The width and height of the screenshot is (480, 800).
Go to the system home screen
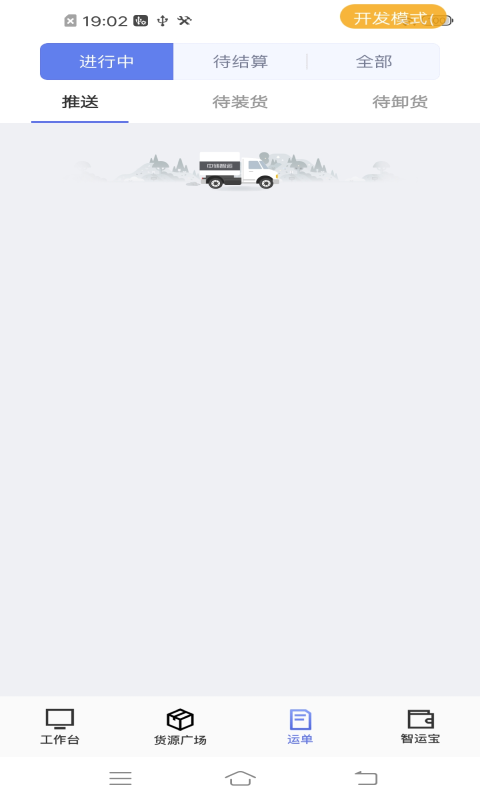(x=240, y=778)
